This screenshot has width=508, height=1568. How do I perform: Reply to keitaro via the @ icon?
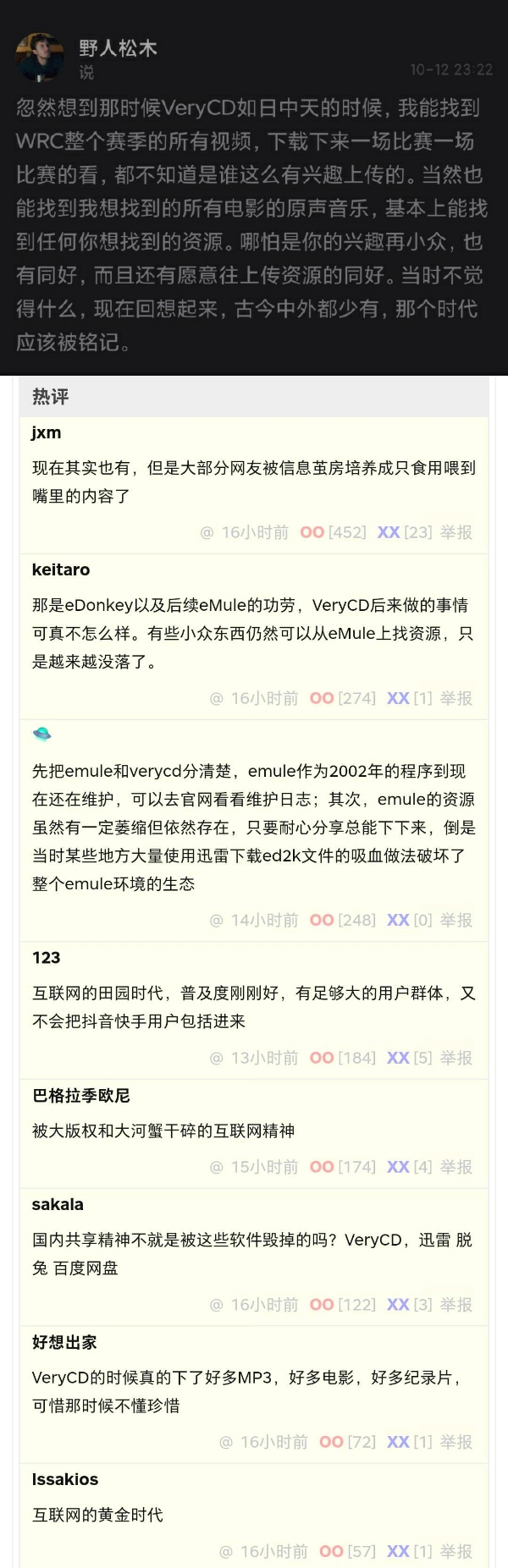click(x=216, y=698)
